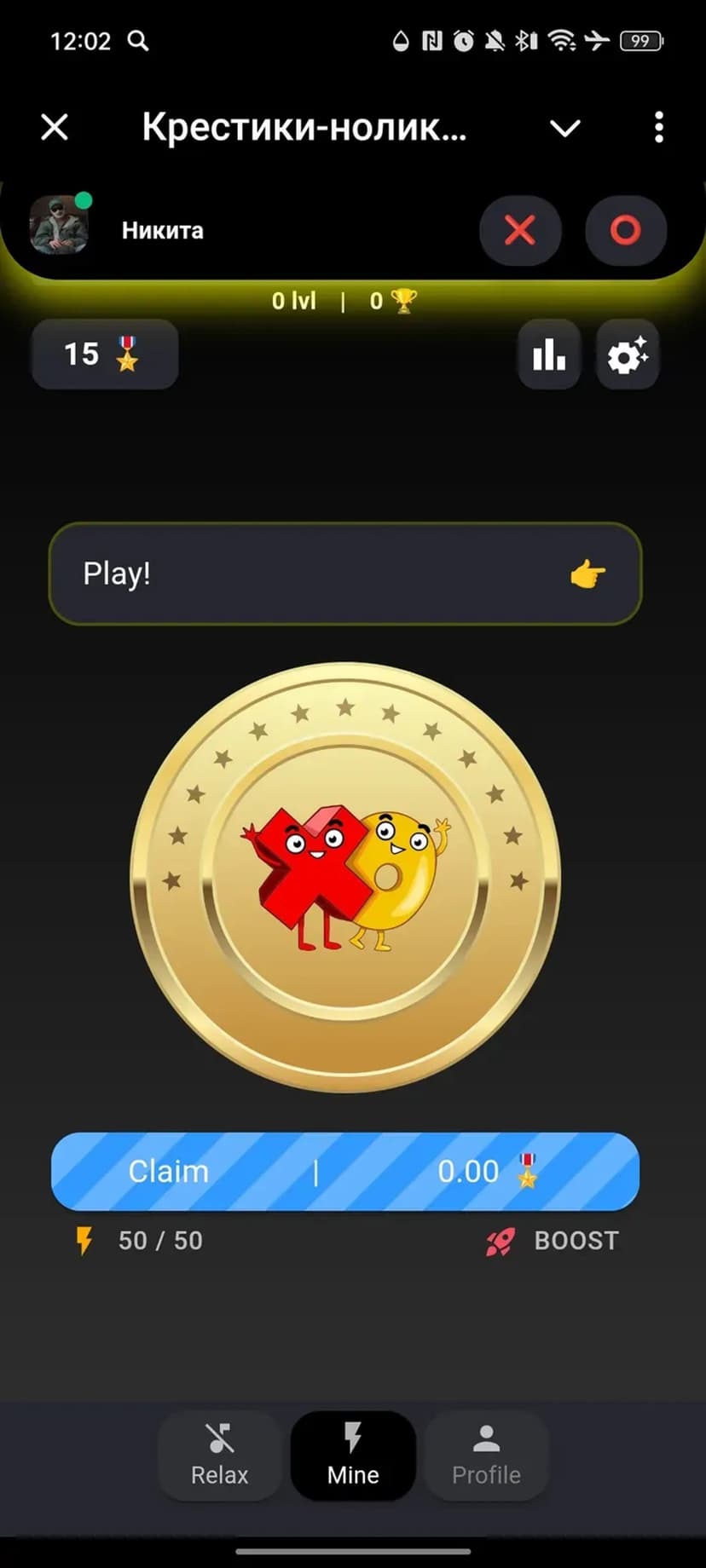Open the settings gear icon
Viewport: 706px width, 1568px height.
(x=628, y=355)
